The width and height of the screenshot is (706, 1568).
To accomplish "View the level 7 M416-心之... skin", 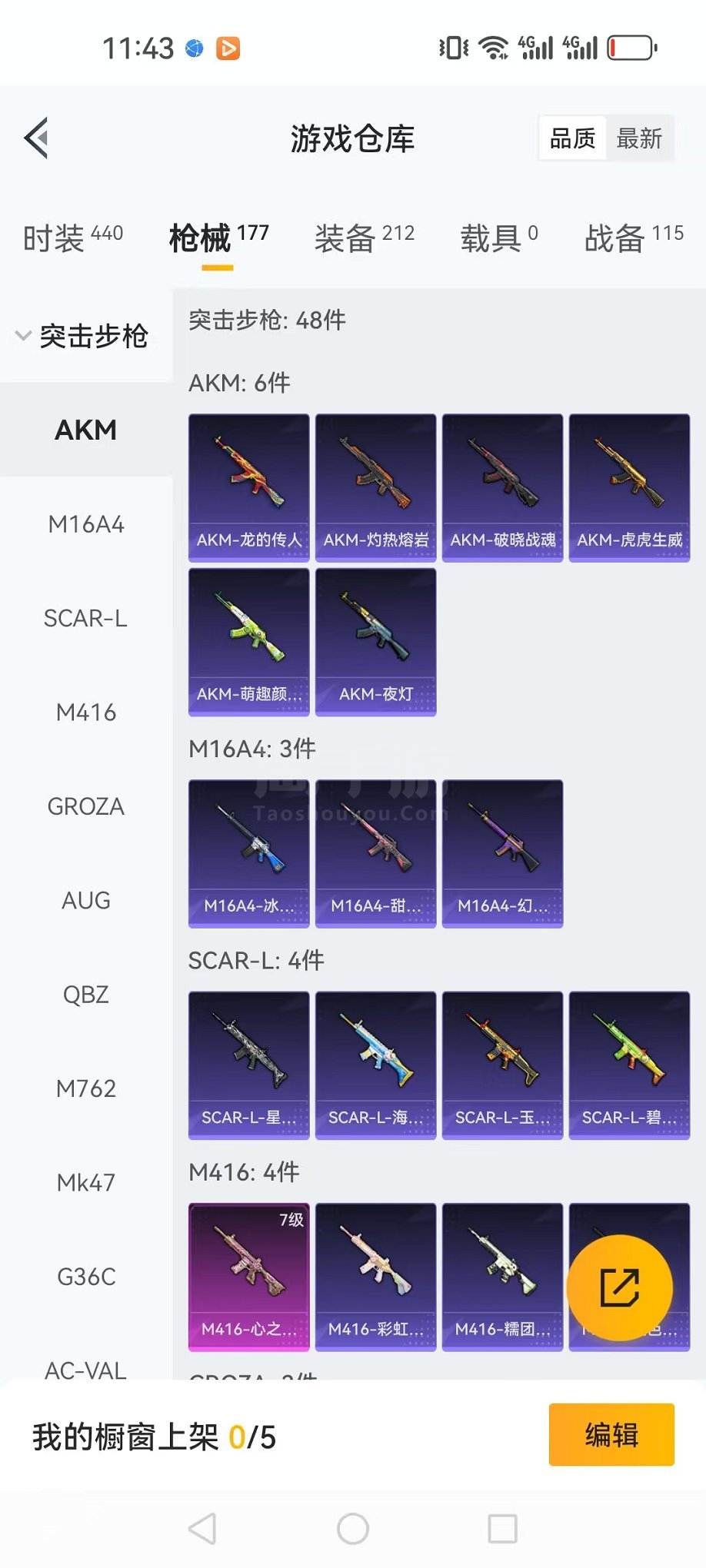I will (248, 1276).
